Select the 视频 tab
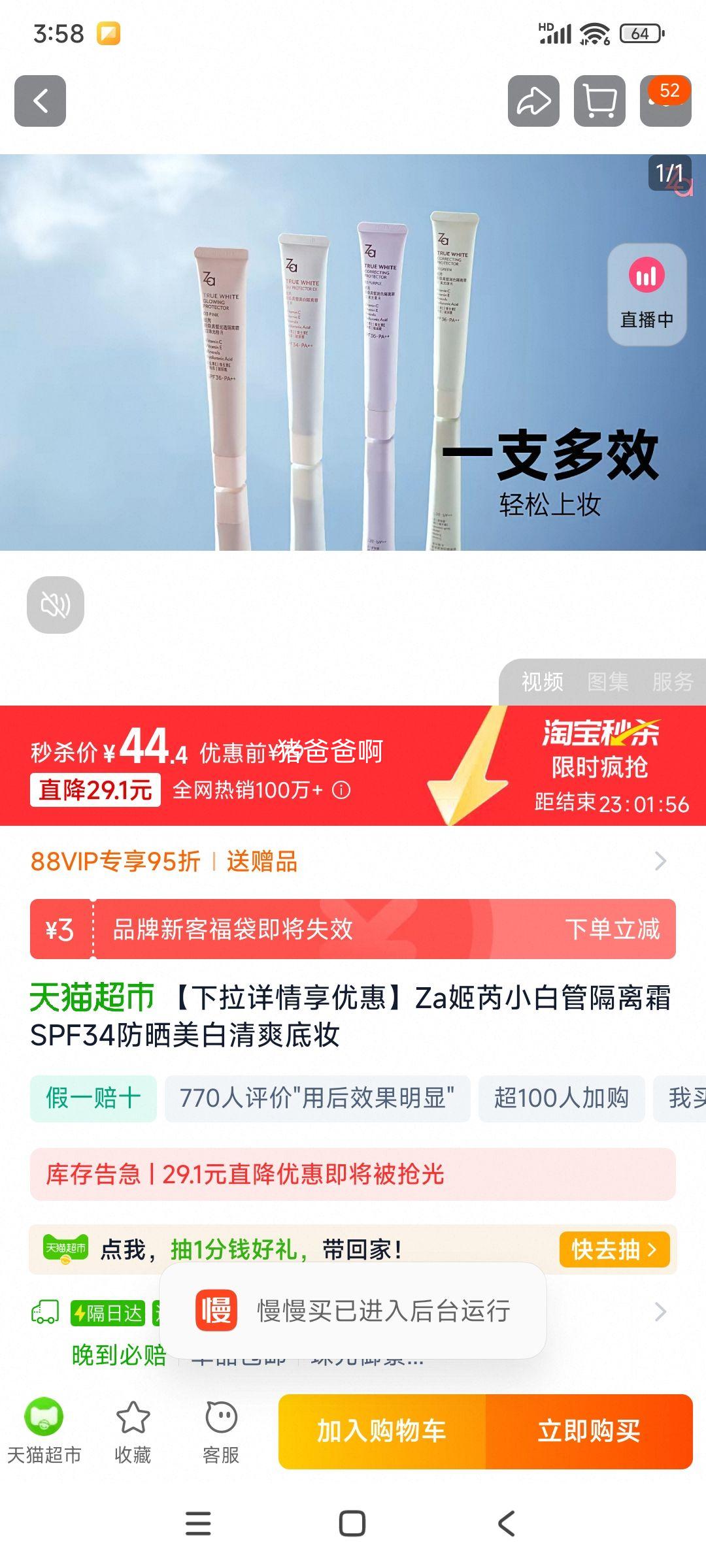Screen dimensions: 706x1568 [542, 682]
